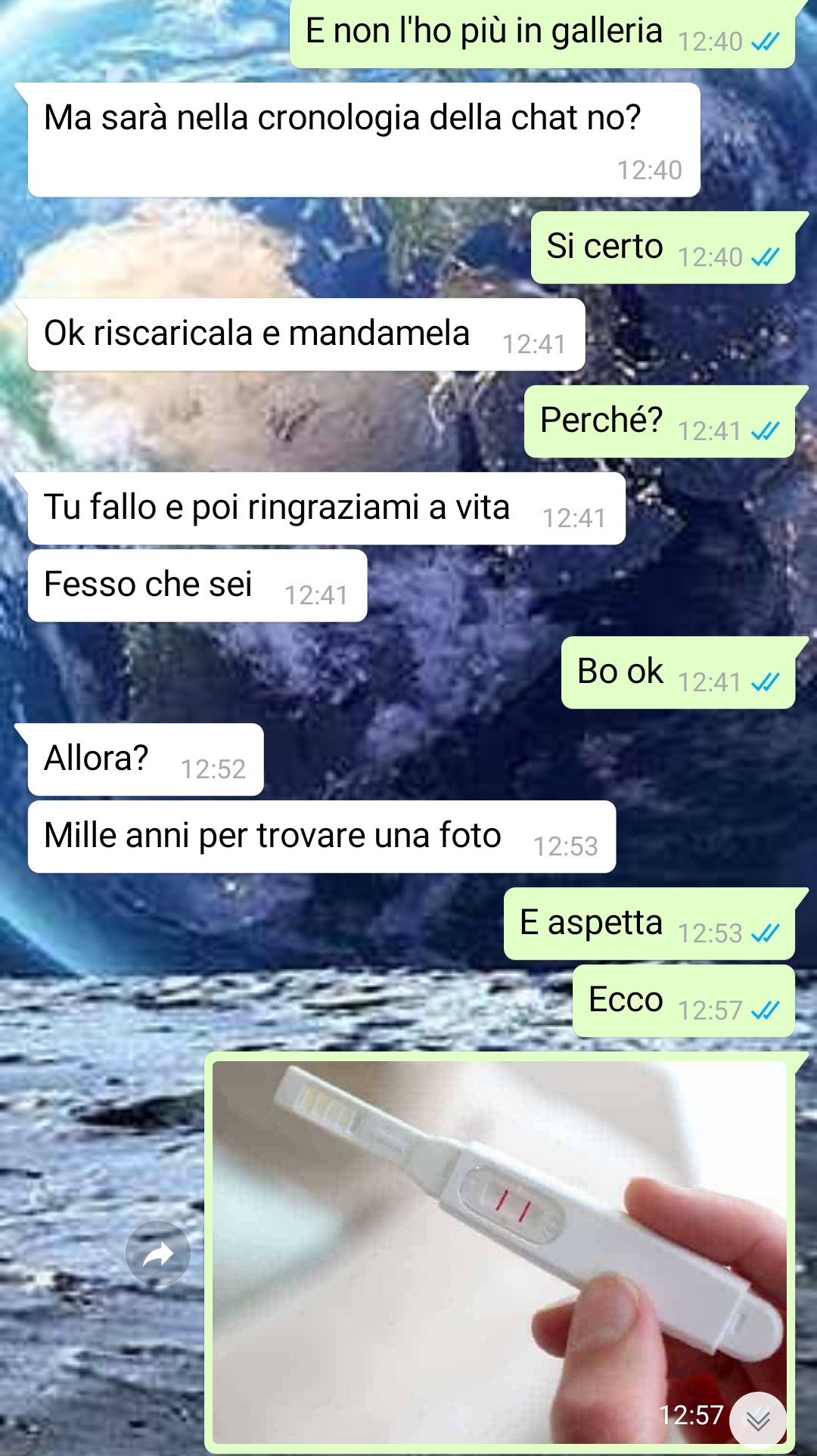Jump to latest messages with the down arrow
Screen dimensions: 817x1456
pos(758,1420)
